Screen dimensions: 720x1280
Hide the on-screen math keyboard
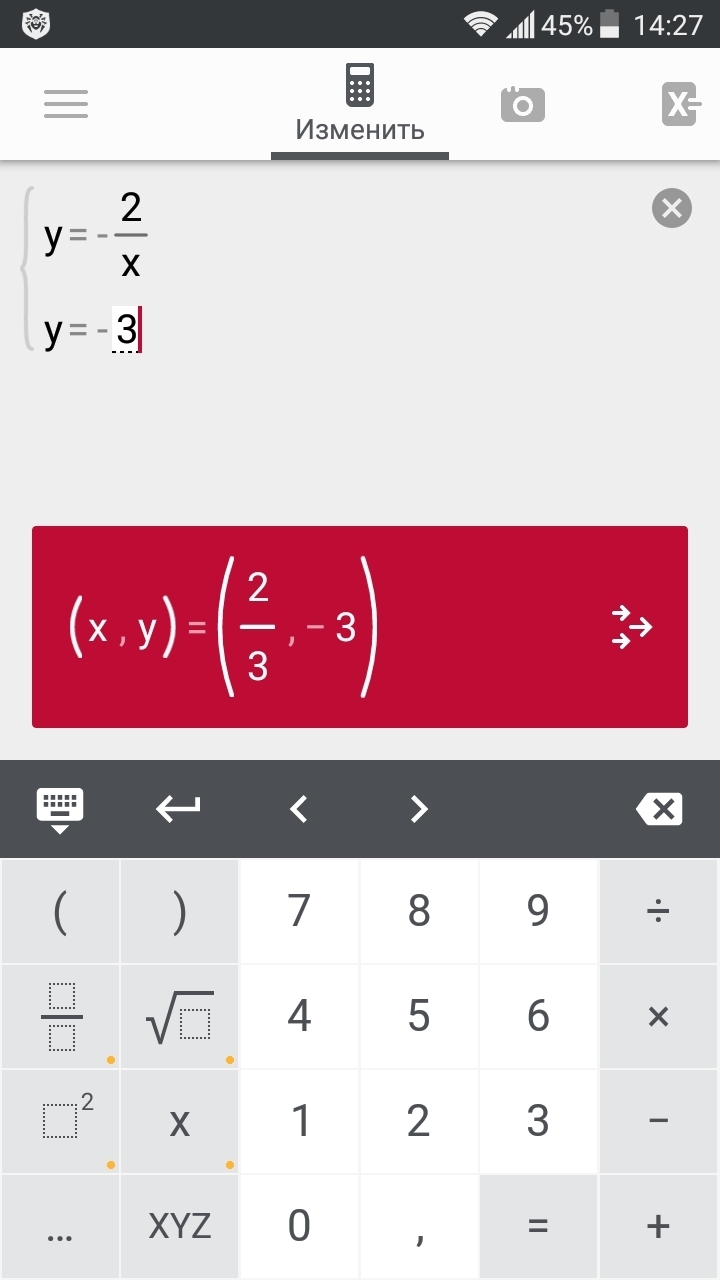[x=60, y=809]
